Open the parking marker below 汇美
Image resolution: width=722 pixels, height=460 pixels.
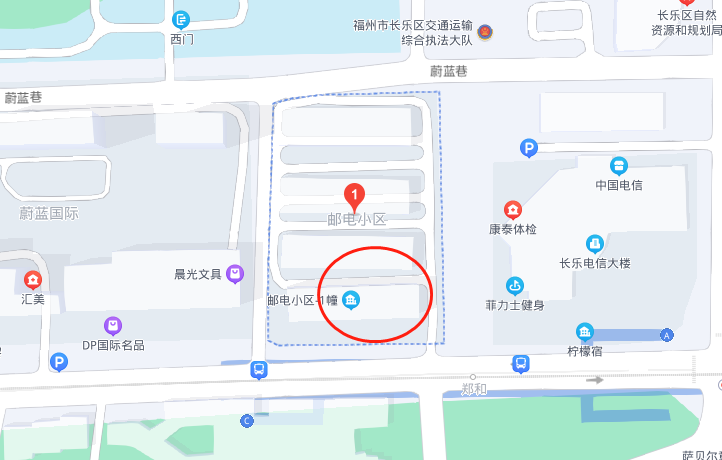[60, 362]
